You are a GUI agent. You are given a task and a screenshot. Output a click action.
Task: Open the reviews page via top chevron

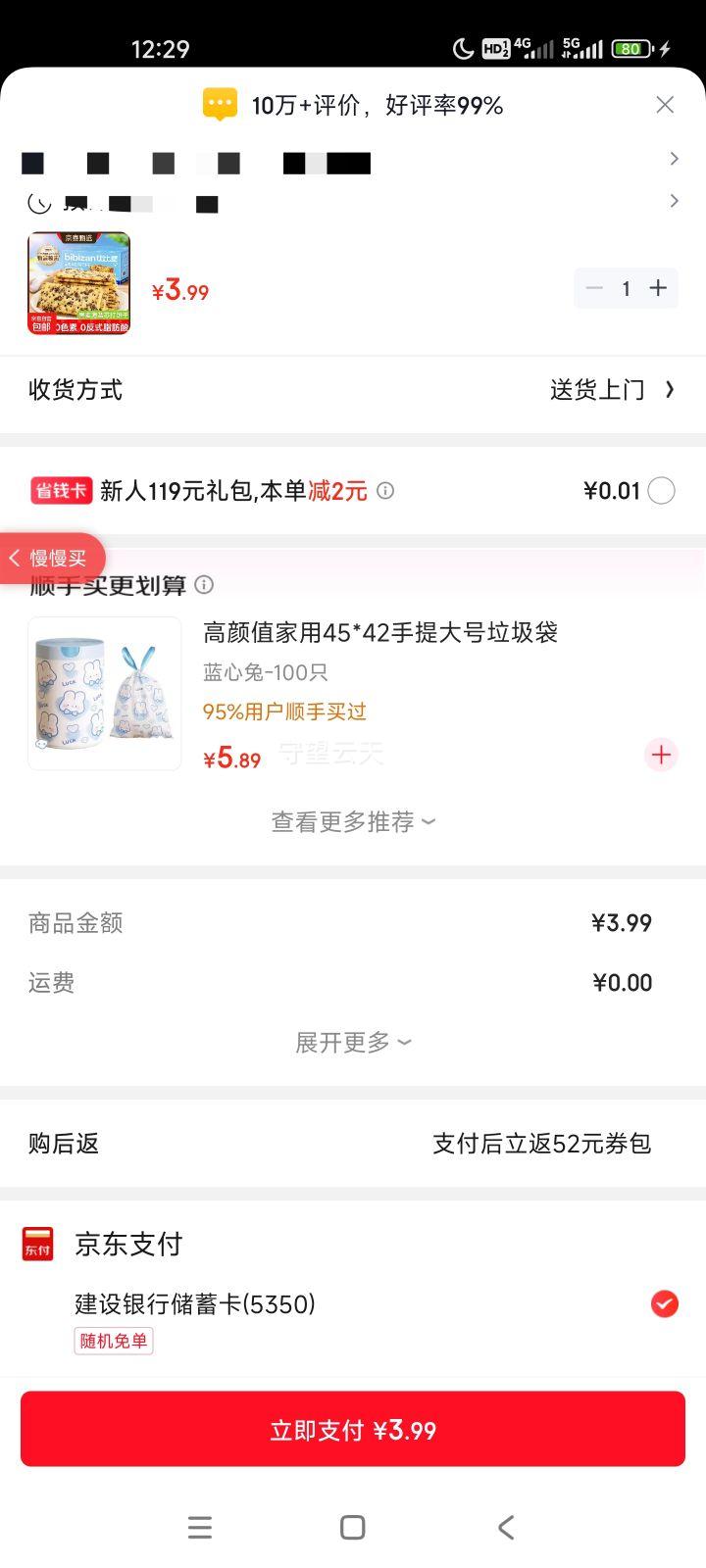(x=675, y=158)
